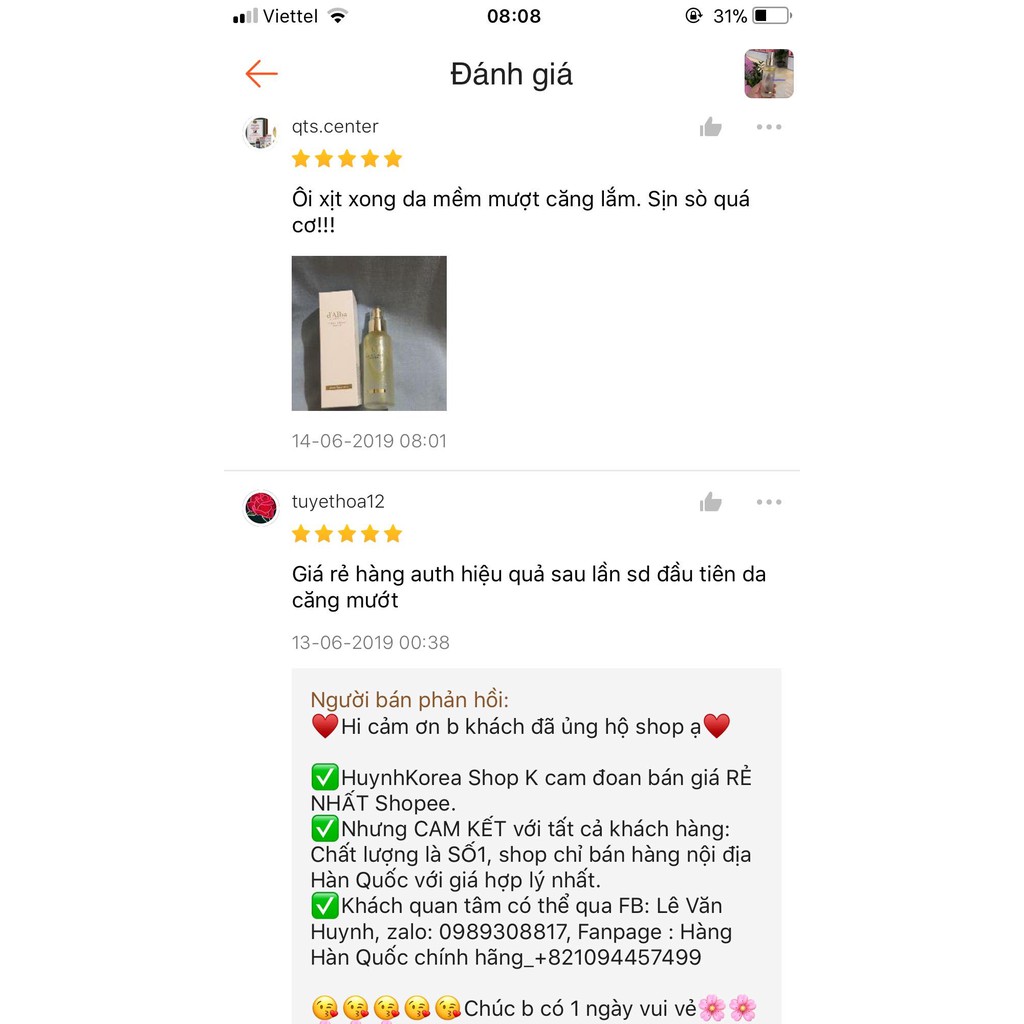Open the product thumbnail in the header
The image size is (1024, 1024).
coord(768,74)
